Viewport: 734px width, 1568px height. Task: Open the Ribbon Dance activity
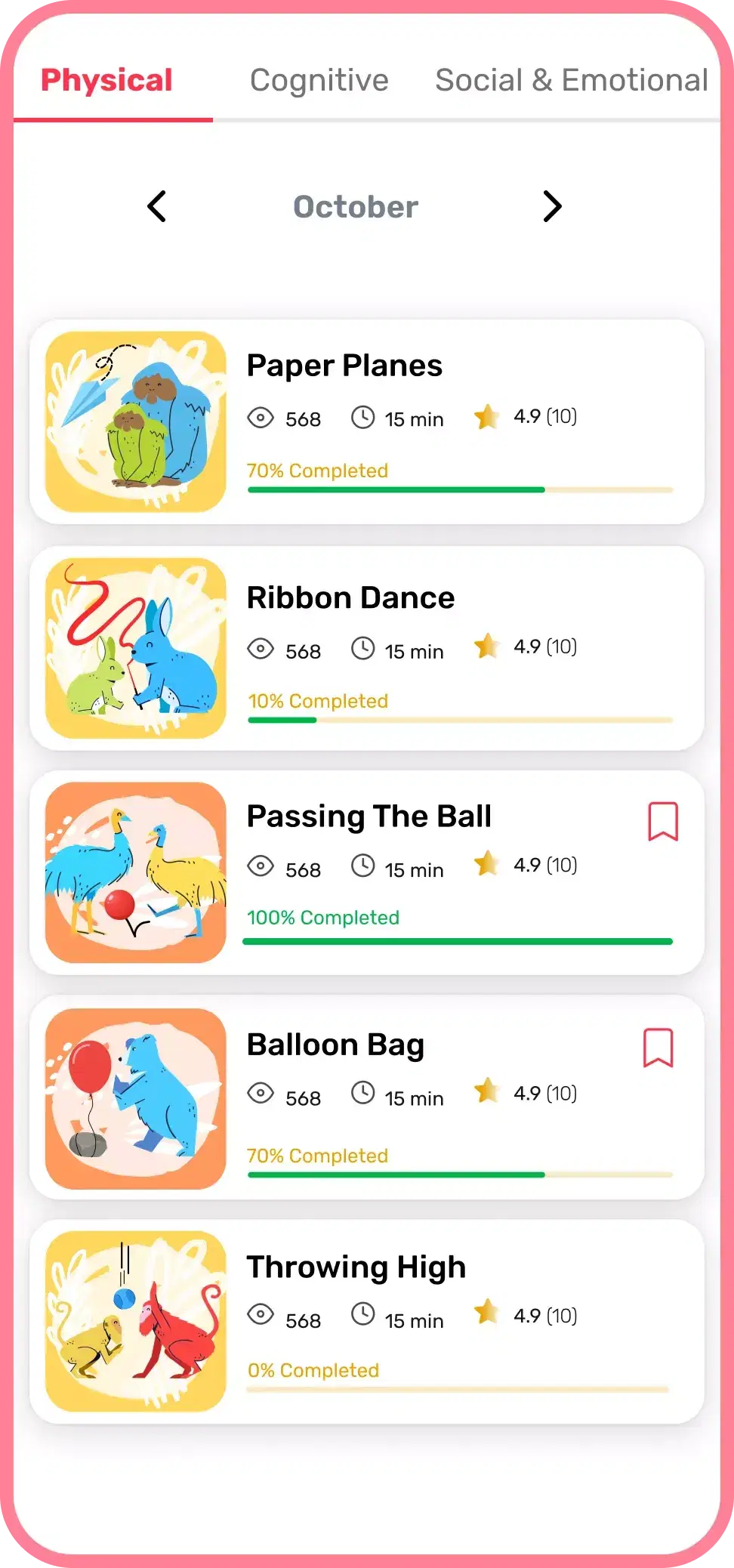tap(350, 598)
